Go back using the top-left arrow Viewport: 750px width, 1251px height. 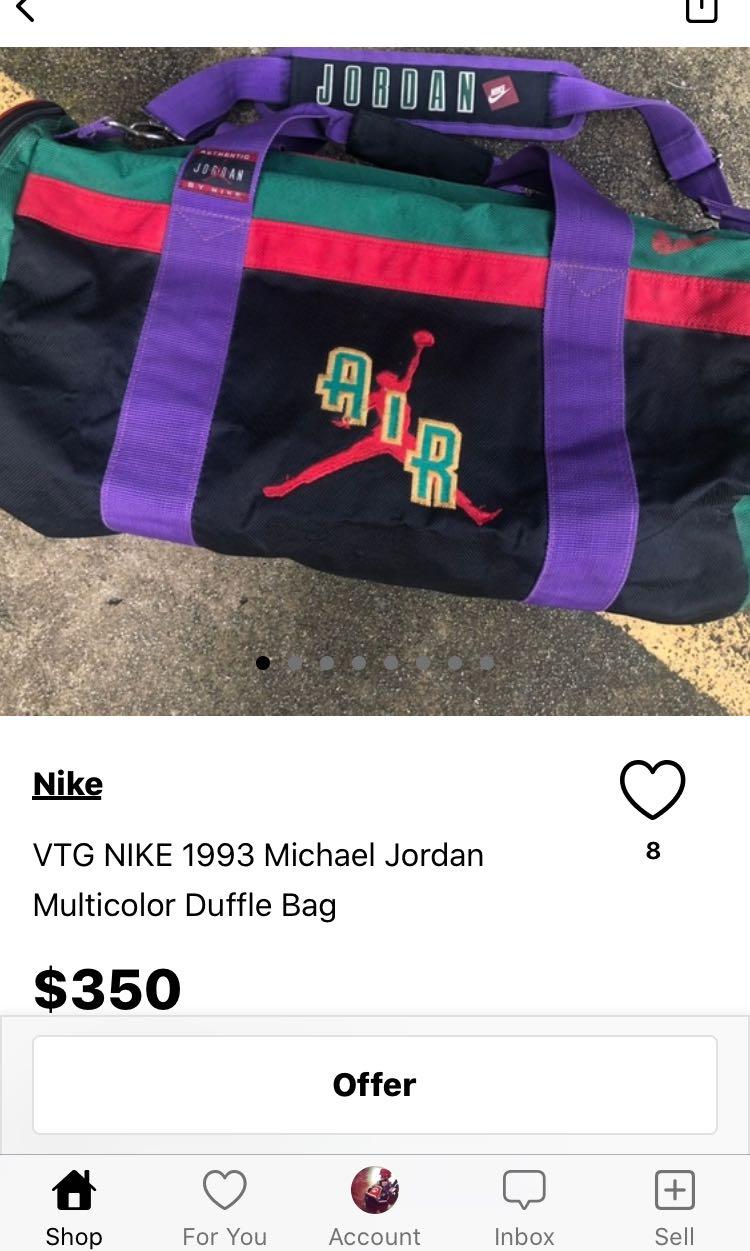pyautogui.click(x=25, y=10)
